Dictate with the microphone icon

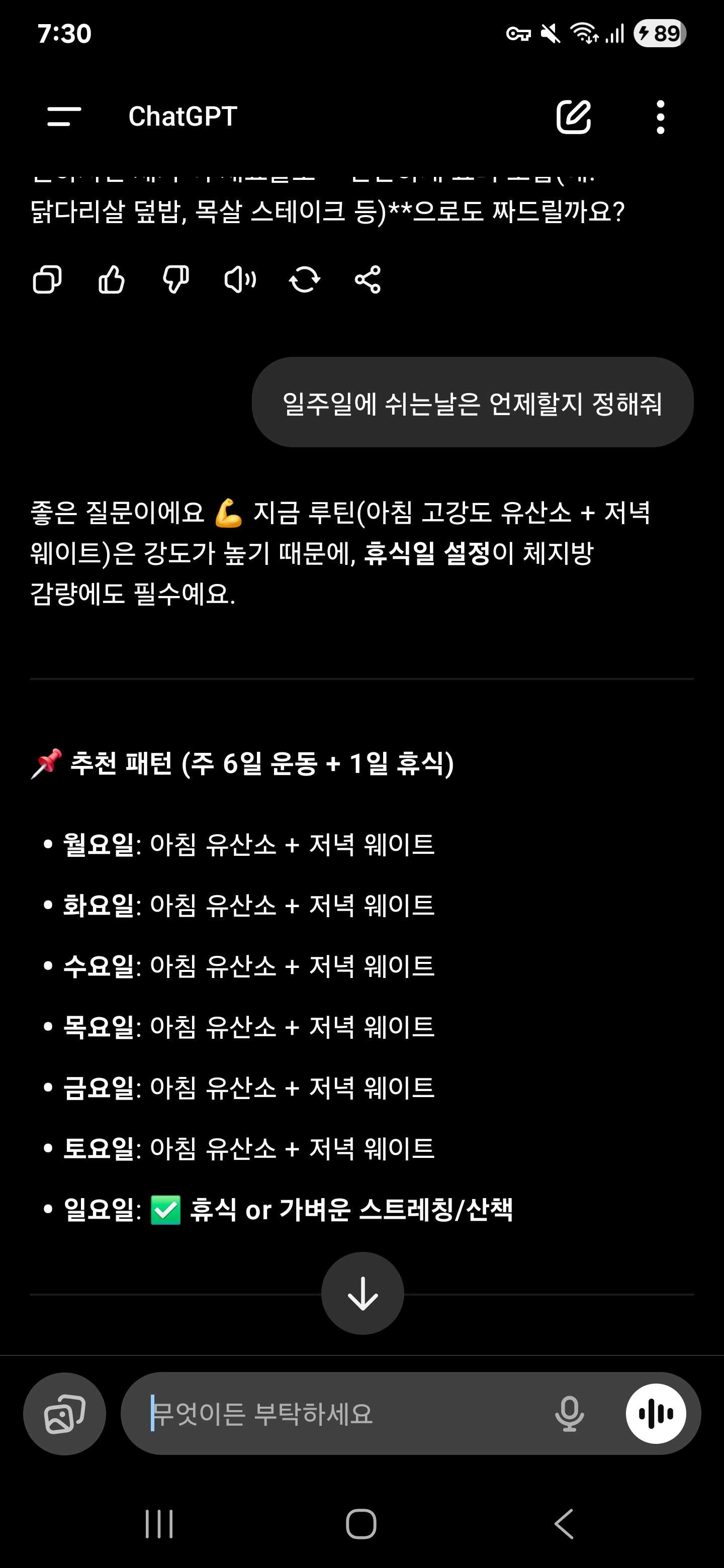click(x=569, y=1413)
